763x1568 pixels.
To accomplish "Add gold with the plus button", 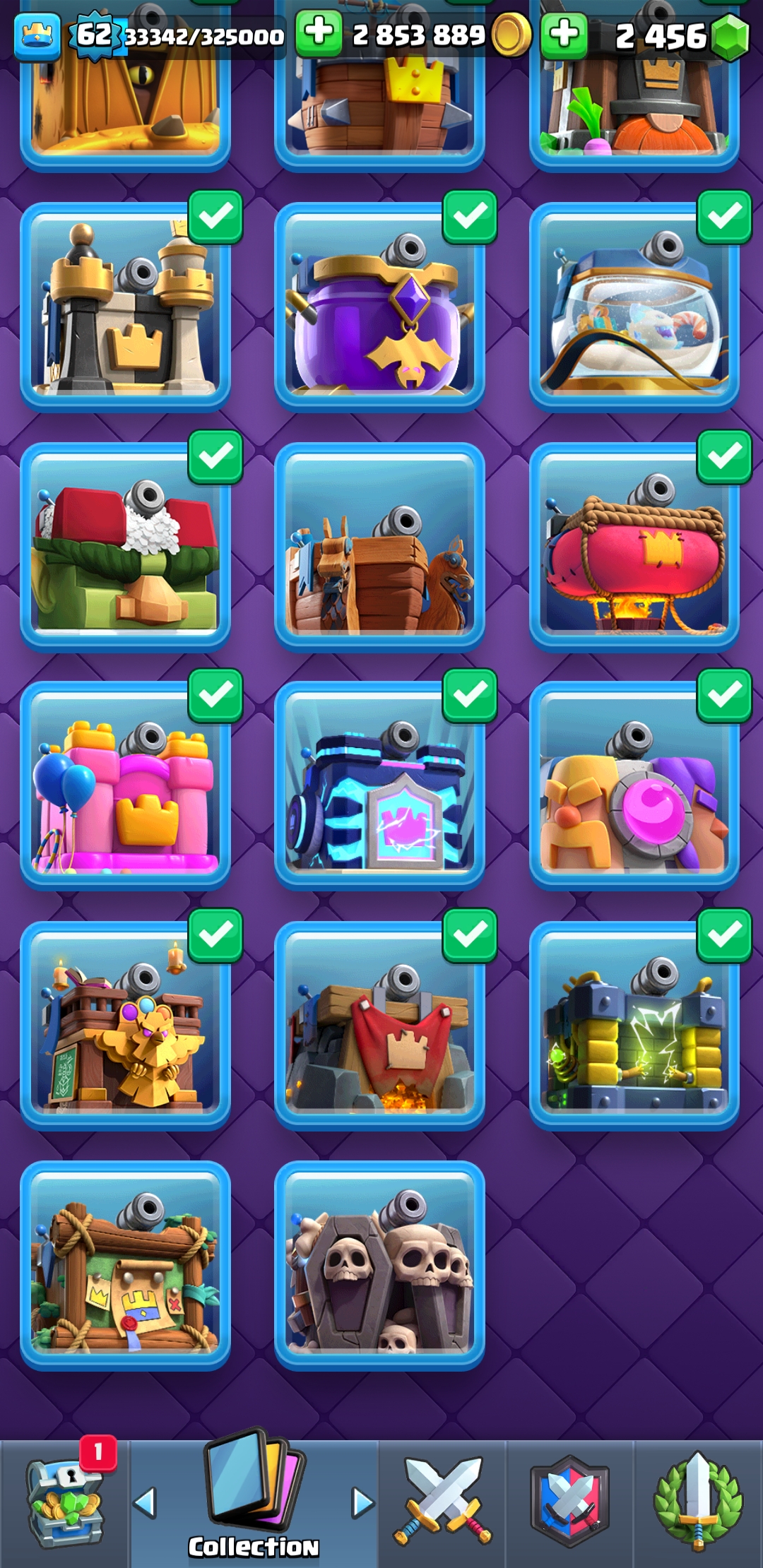I will [x=319, y=33].
